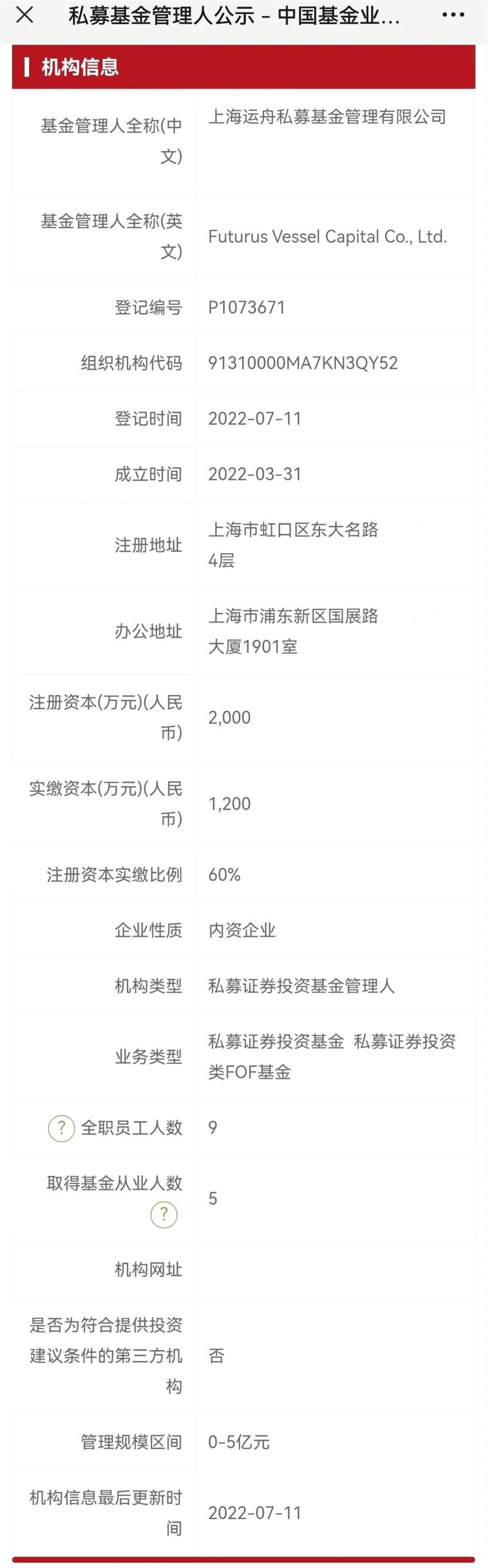Show help for 取得基金从业人数
Screen dimensions: 488x1568
point(164,1214)
